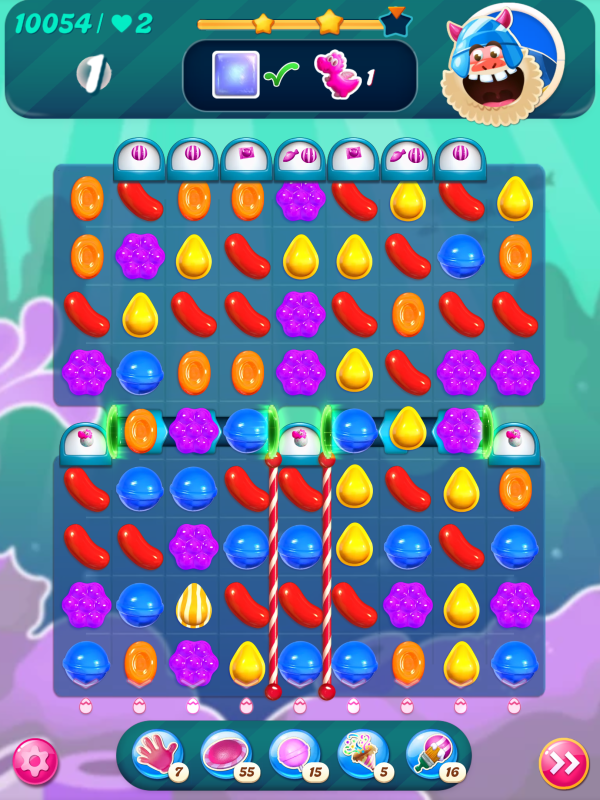Open the pink settings gear
The width and height of the screenshot is (600, 800).
click(35, 762)
